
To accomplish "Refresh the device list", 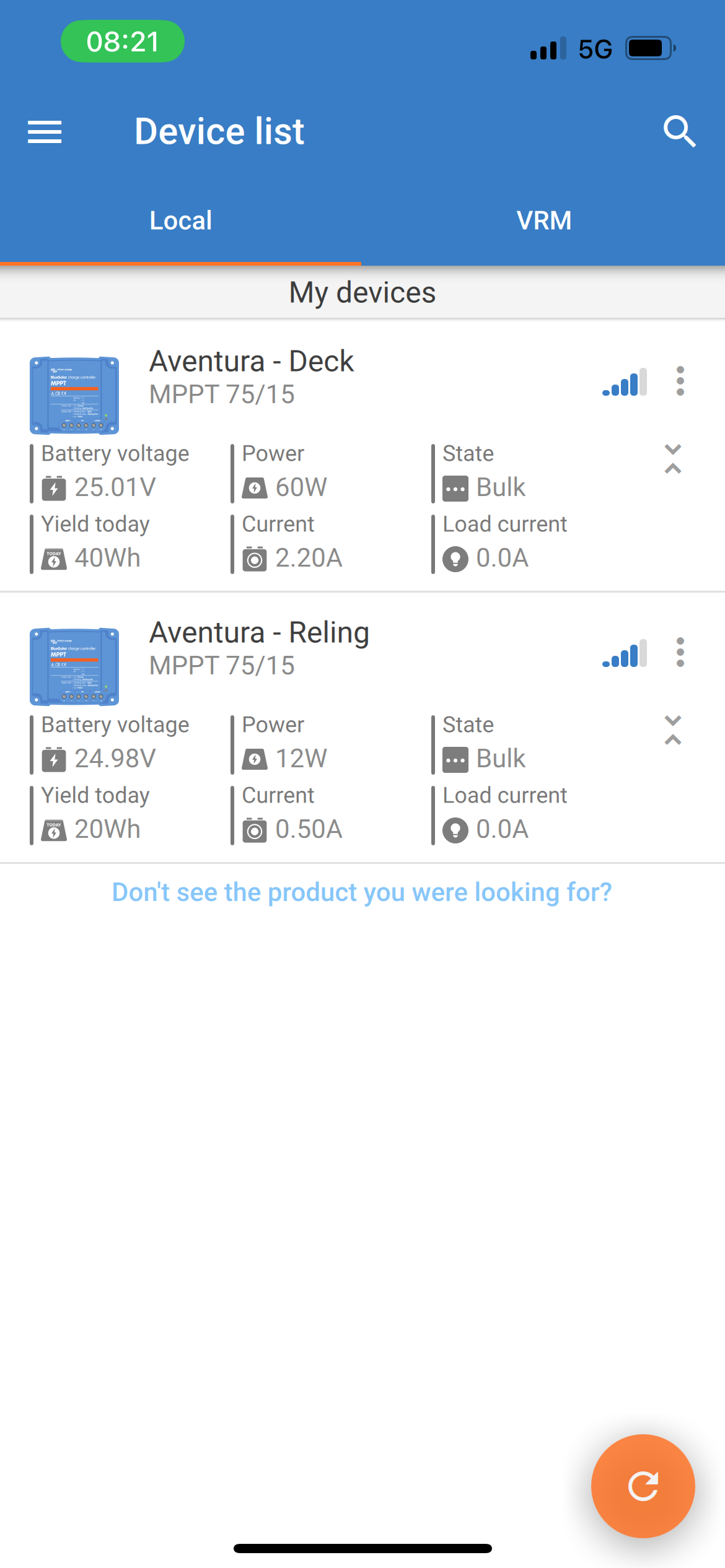I will tap(643, 1486).
